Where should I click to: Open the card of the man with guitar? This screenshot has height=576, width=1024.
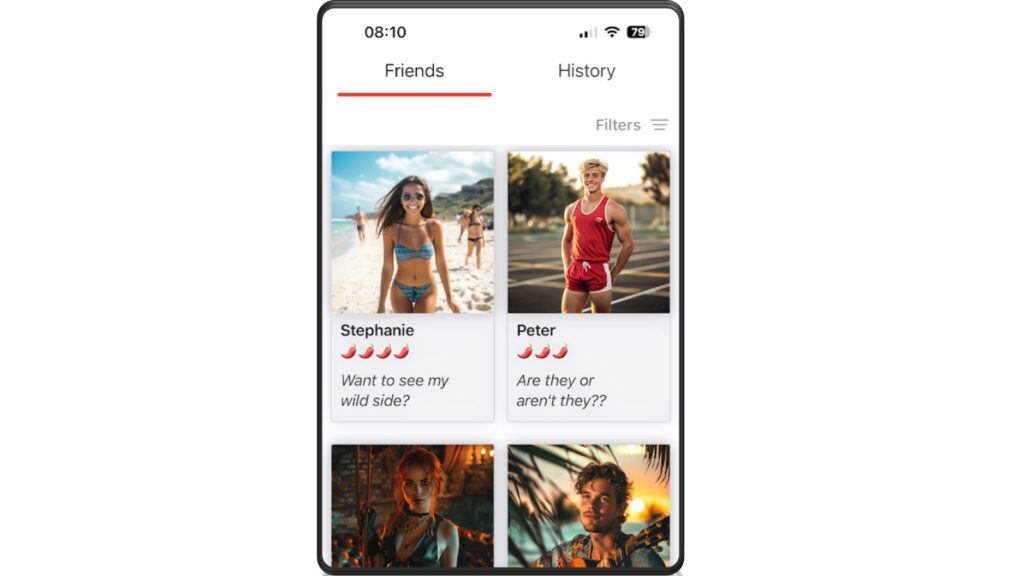(x=588, y=505)
